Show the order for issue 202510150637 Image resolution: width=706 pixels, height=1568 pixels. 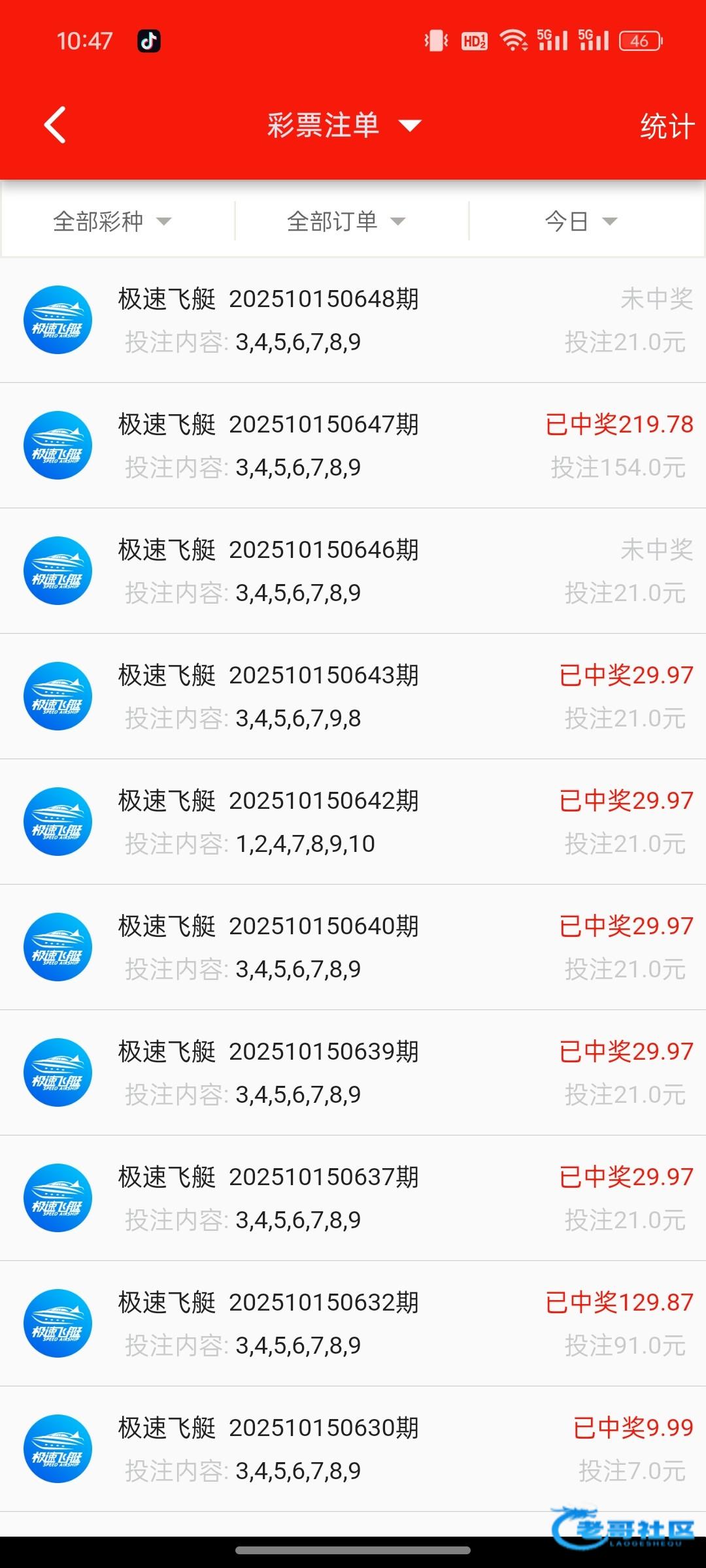(x=353, y=1198)
